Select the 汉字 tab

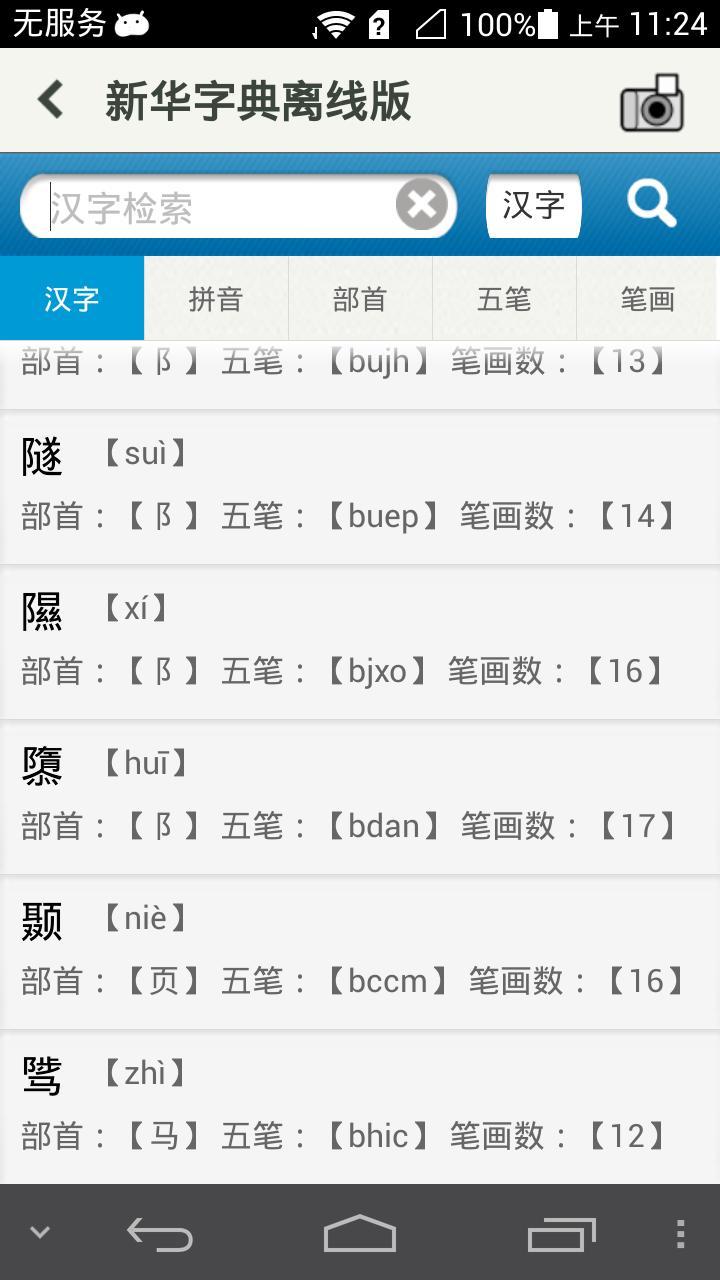coord(72,299)
